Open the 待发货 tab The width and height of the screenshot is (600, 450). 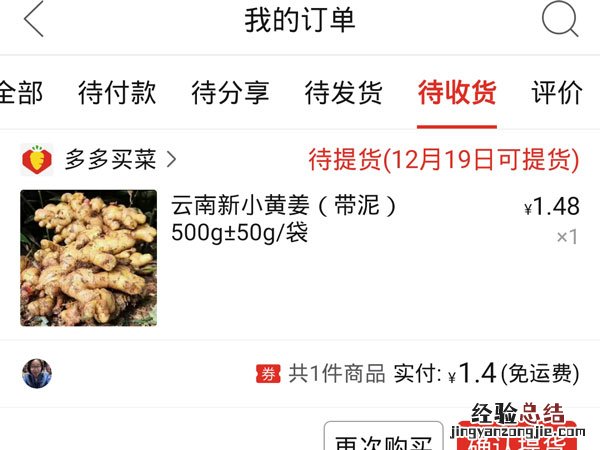[344, 92]
